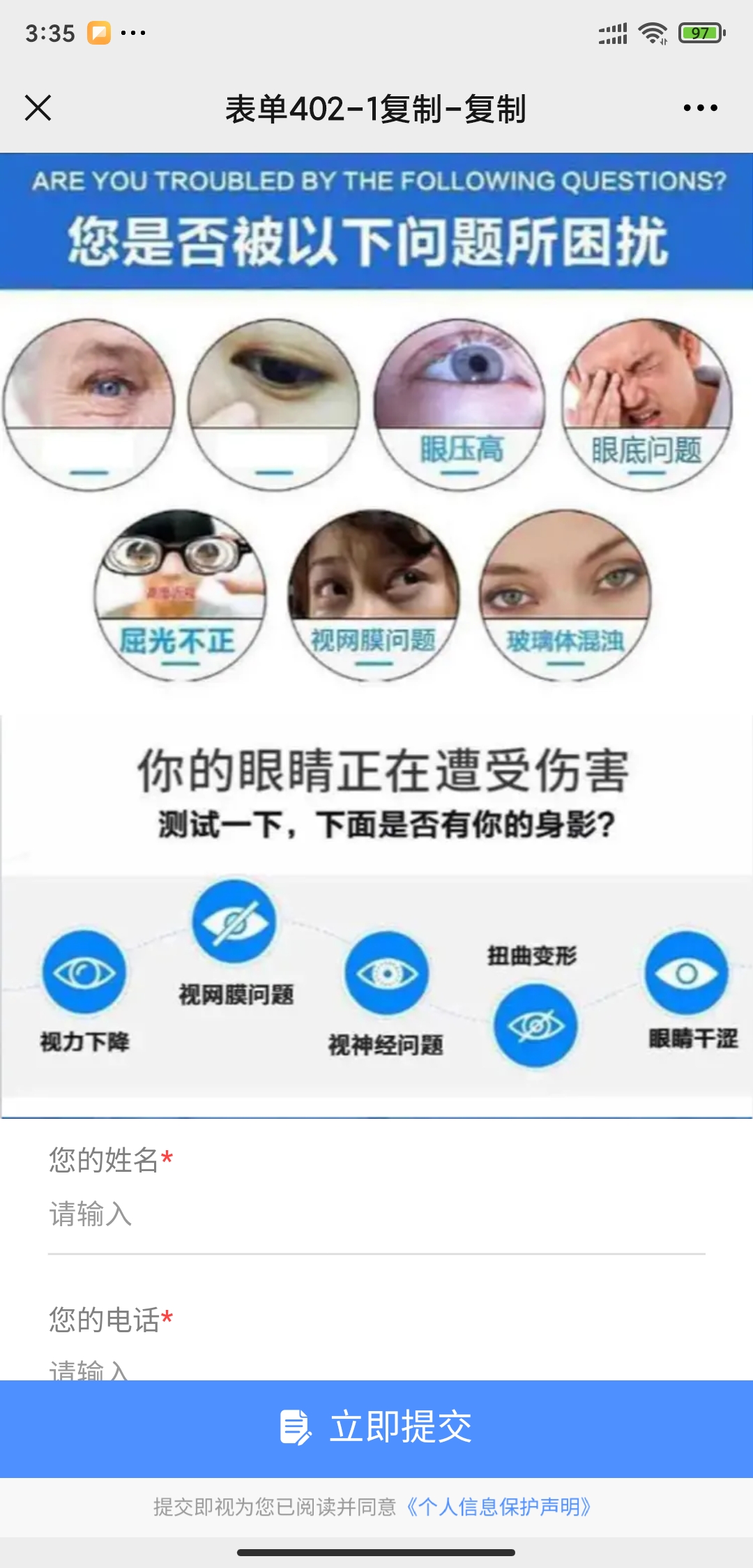Select the 视力下降 eye icon
The image size is (753, 1568).
[x=84, y=972]
